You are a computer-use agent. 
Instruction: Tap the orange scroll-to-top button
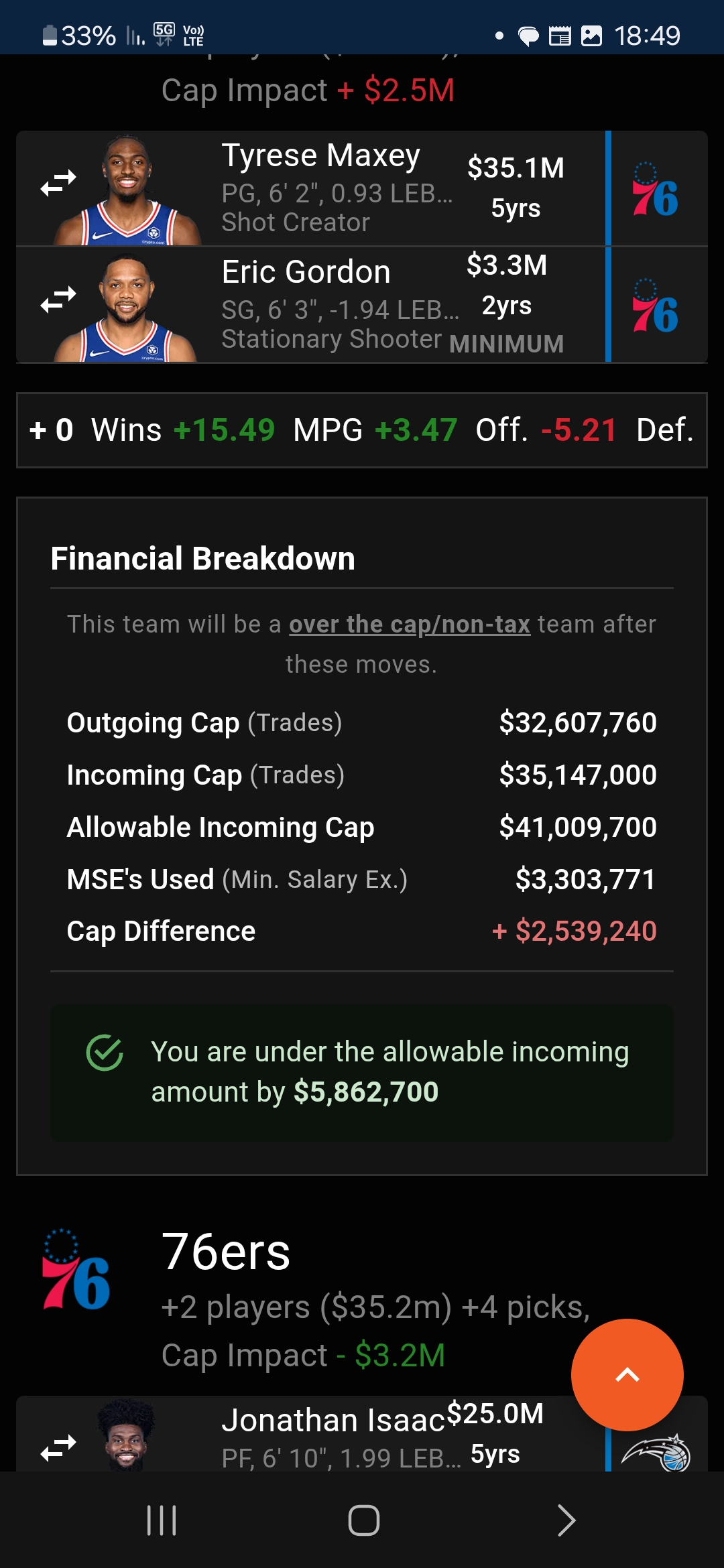tap(627, 1375)
